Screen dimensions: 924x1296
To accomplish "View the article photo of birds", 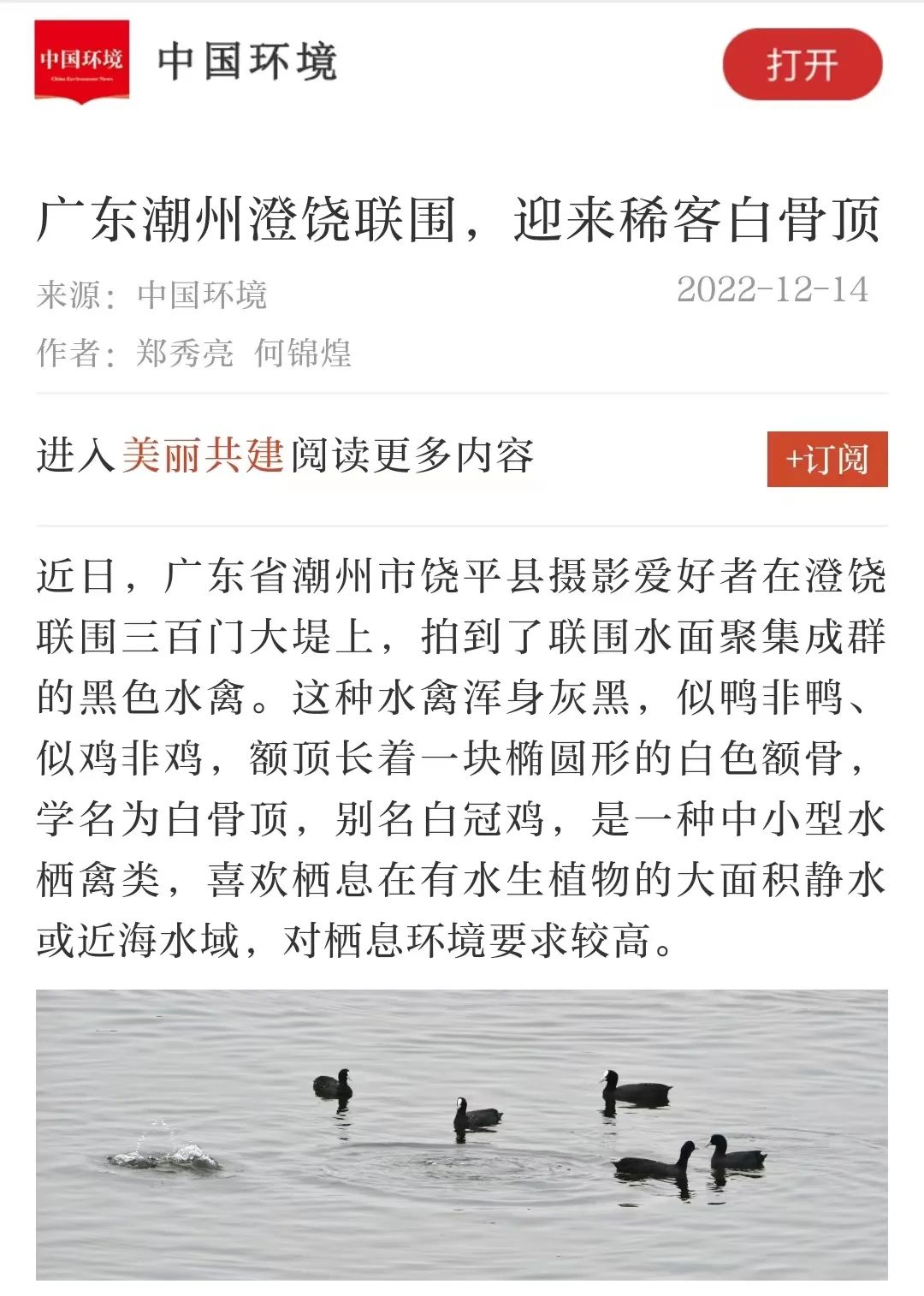I will pos(461,1133).
